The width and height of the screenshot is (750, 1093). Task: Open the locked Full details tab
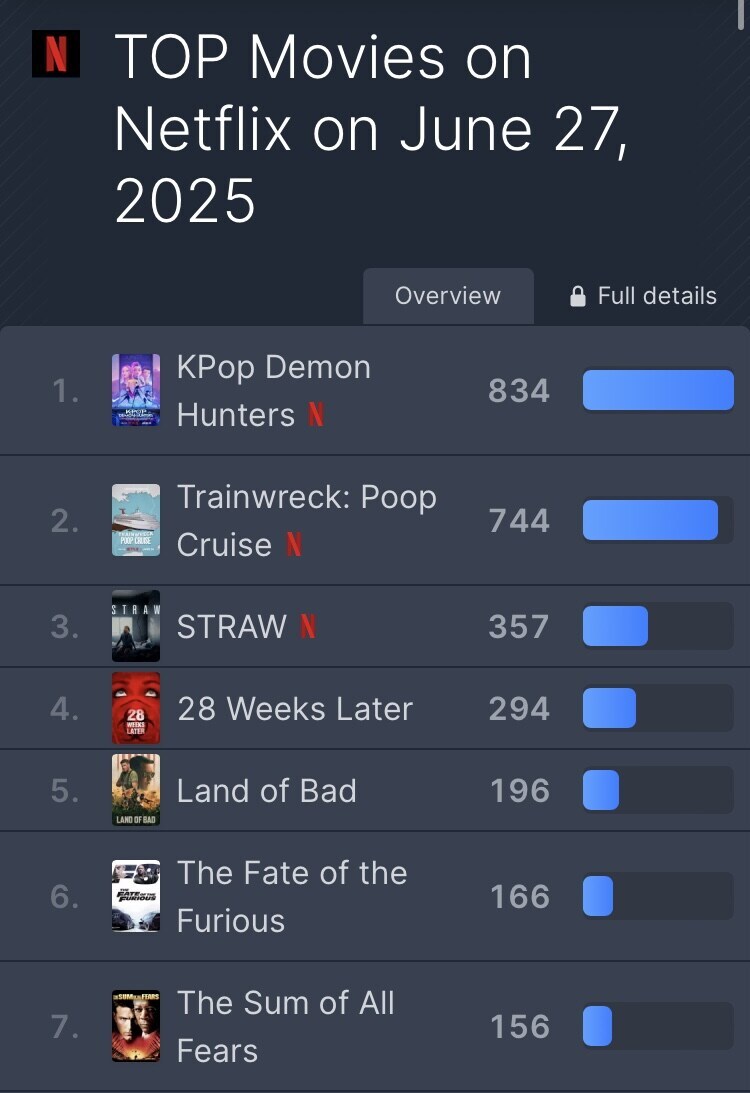(x=643, y=296)
